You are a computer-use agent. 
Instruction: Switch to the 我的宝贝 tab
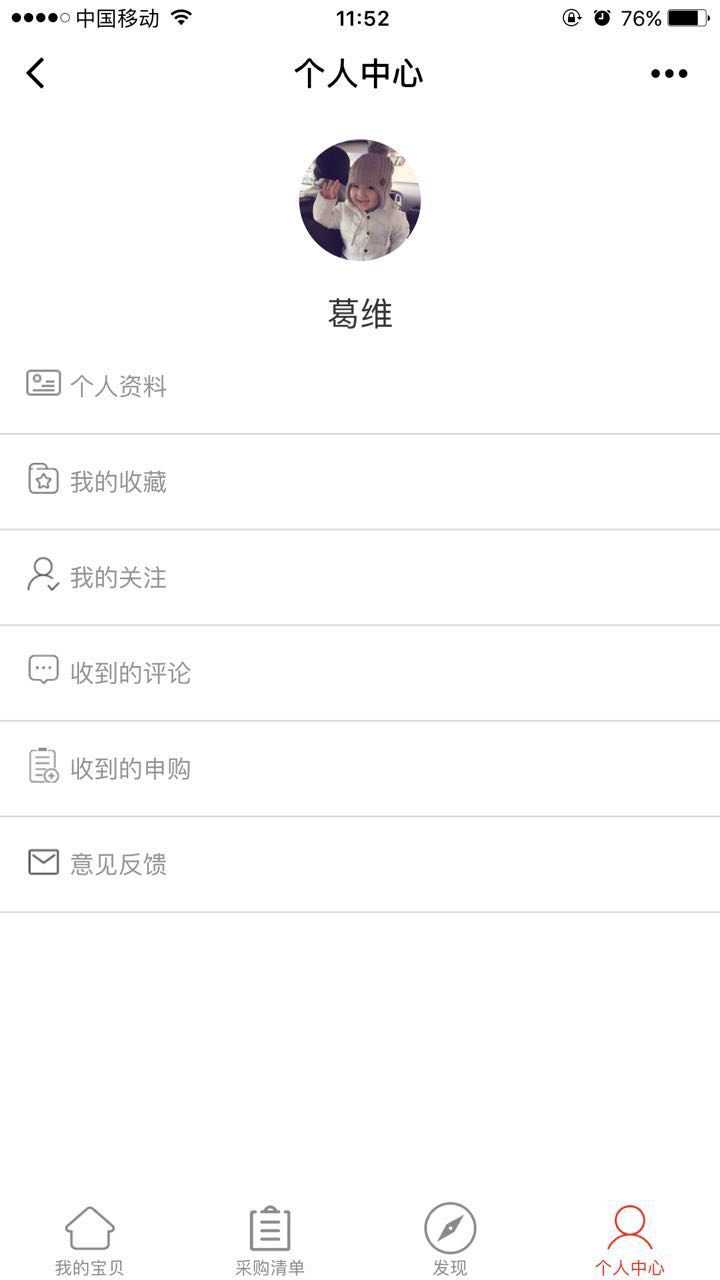tap(90, 1240)
